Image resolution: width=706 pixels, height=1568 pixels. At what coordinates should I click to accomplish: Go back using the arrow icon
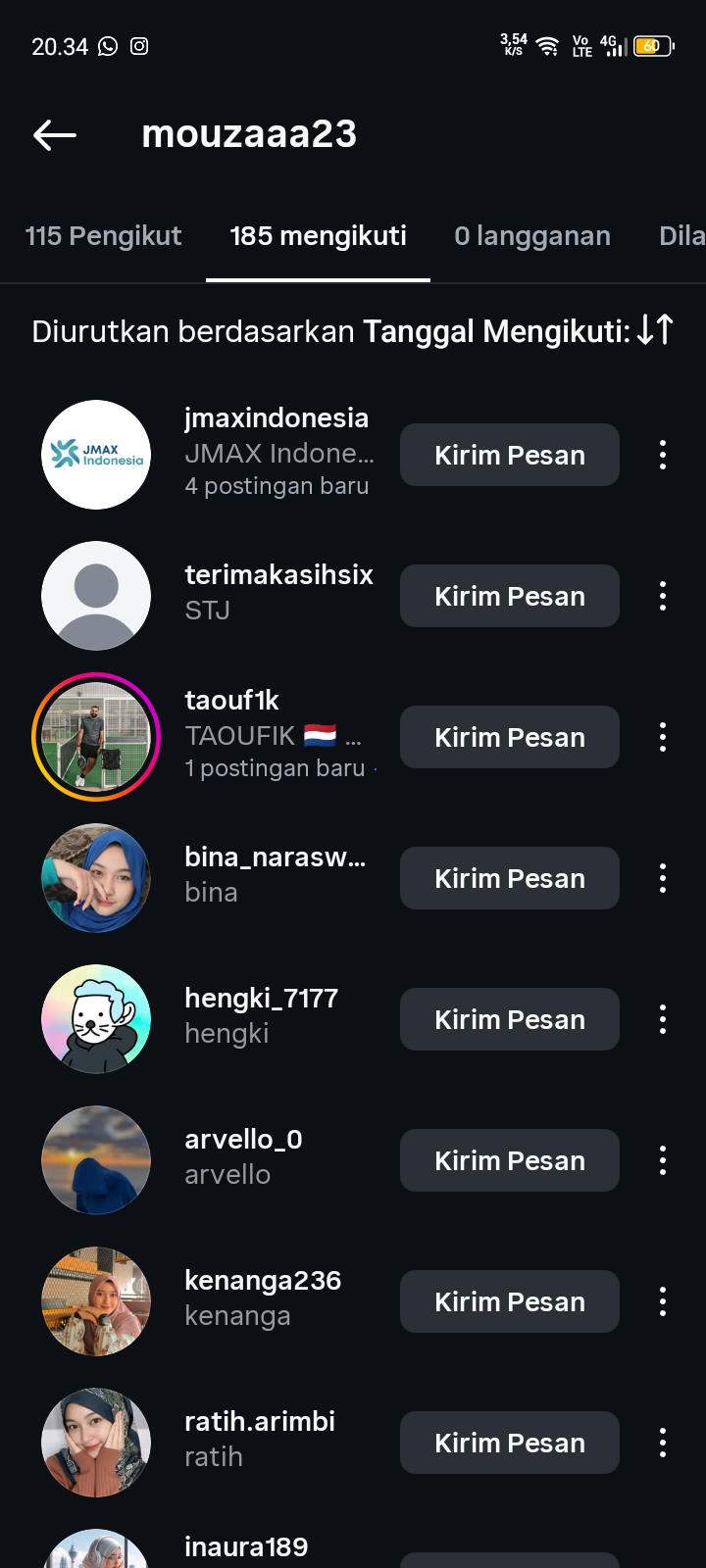click(x=55, y=135)
